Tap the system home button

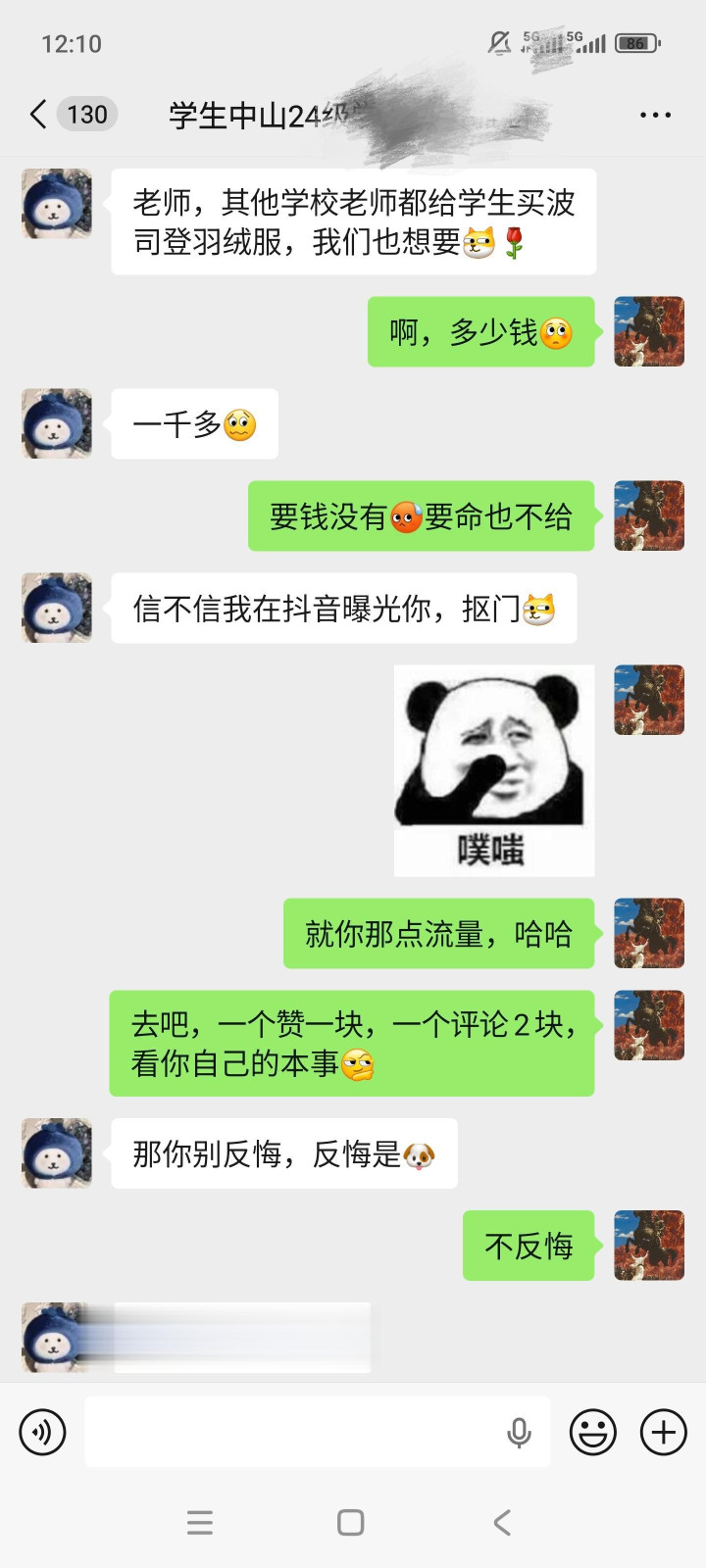point(351,1522)
